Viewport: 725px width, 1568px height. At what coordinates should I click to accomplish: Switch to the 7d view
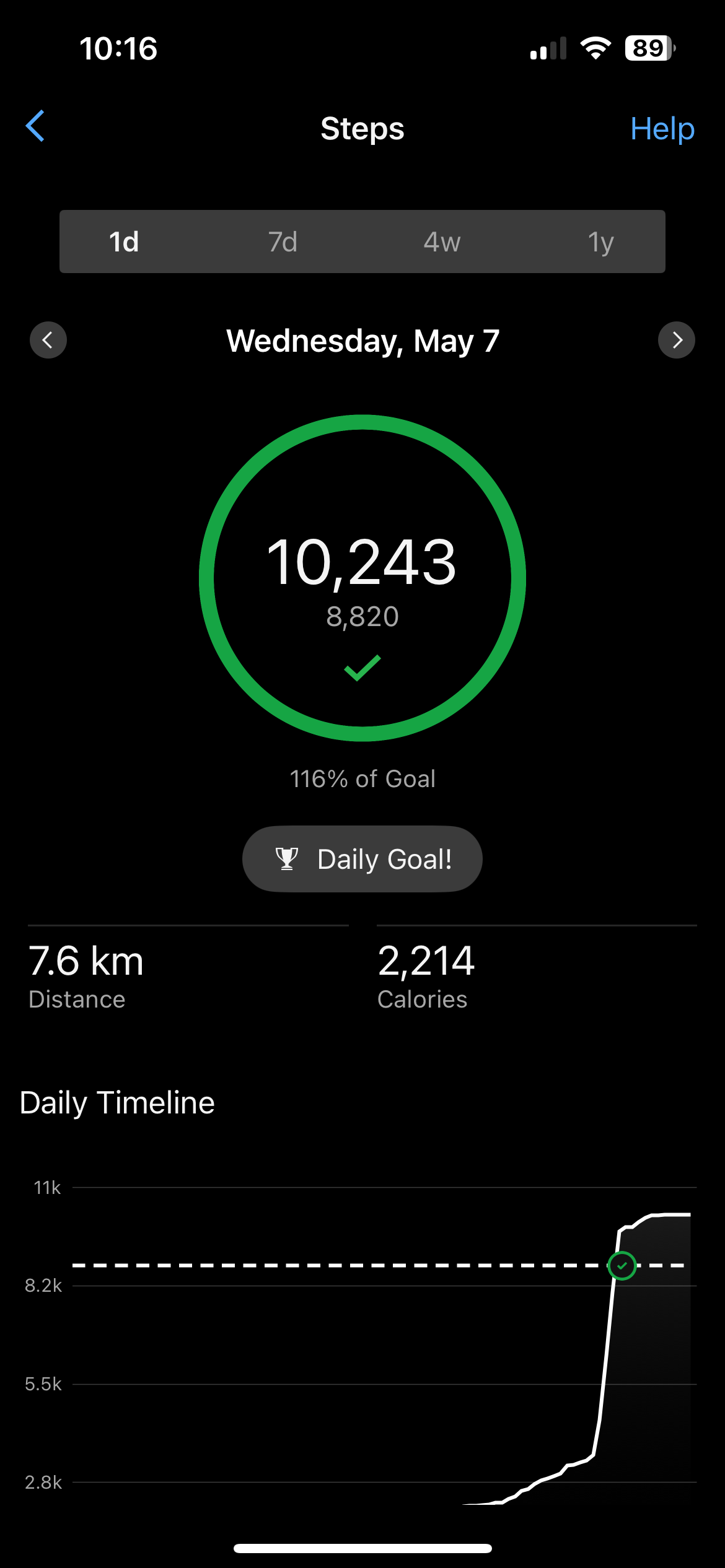pos(283,242)
